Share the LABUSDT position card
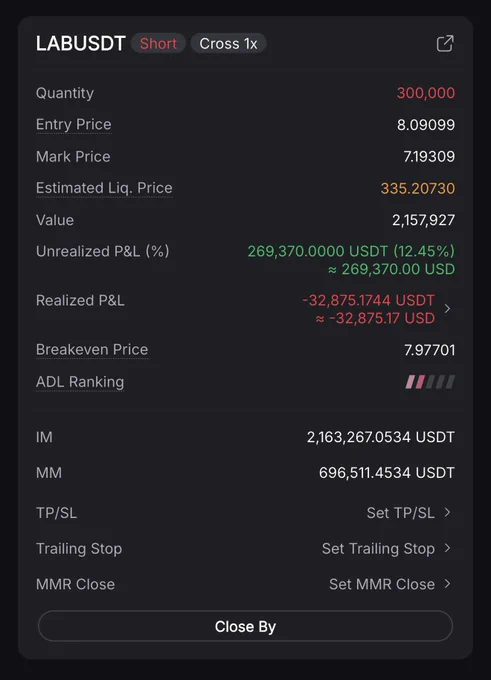The image size is (491, 680). coord(445,43)
